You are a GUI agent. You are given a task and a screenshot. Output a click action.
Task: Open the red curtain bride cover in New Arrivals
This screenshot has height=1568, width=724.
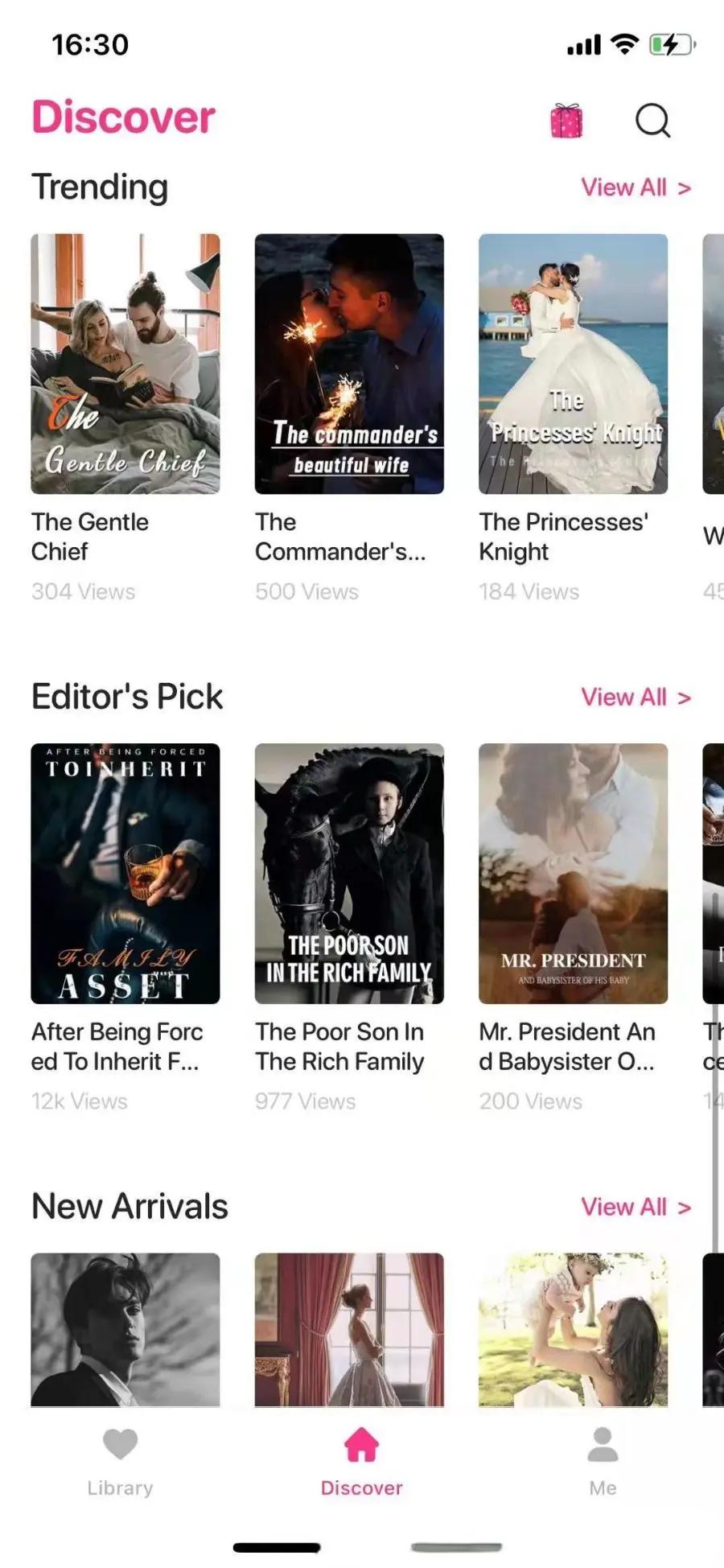[x=349, y=1329]
